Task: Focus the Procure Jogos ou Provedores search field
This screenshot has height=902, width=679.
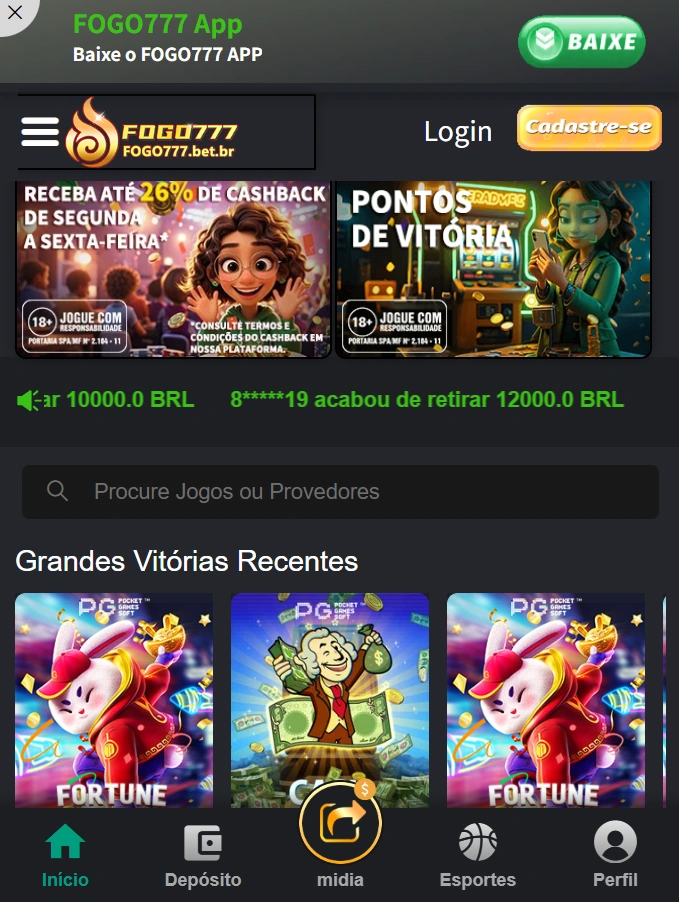Action: click(340, 491)
